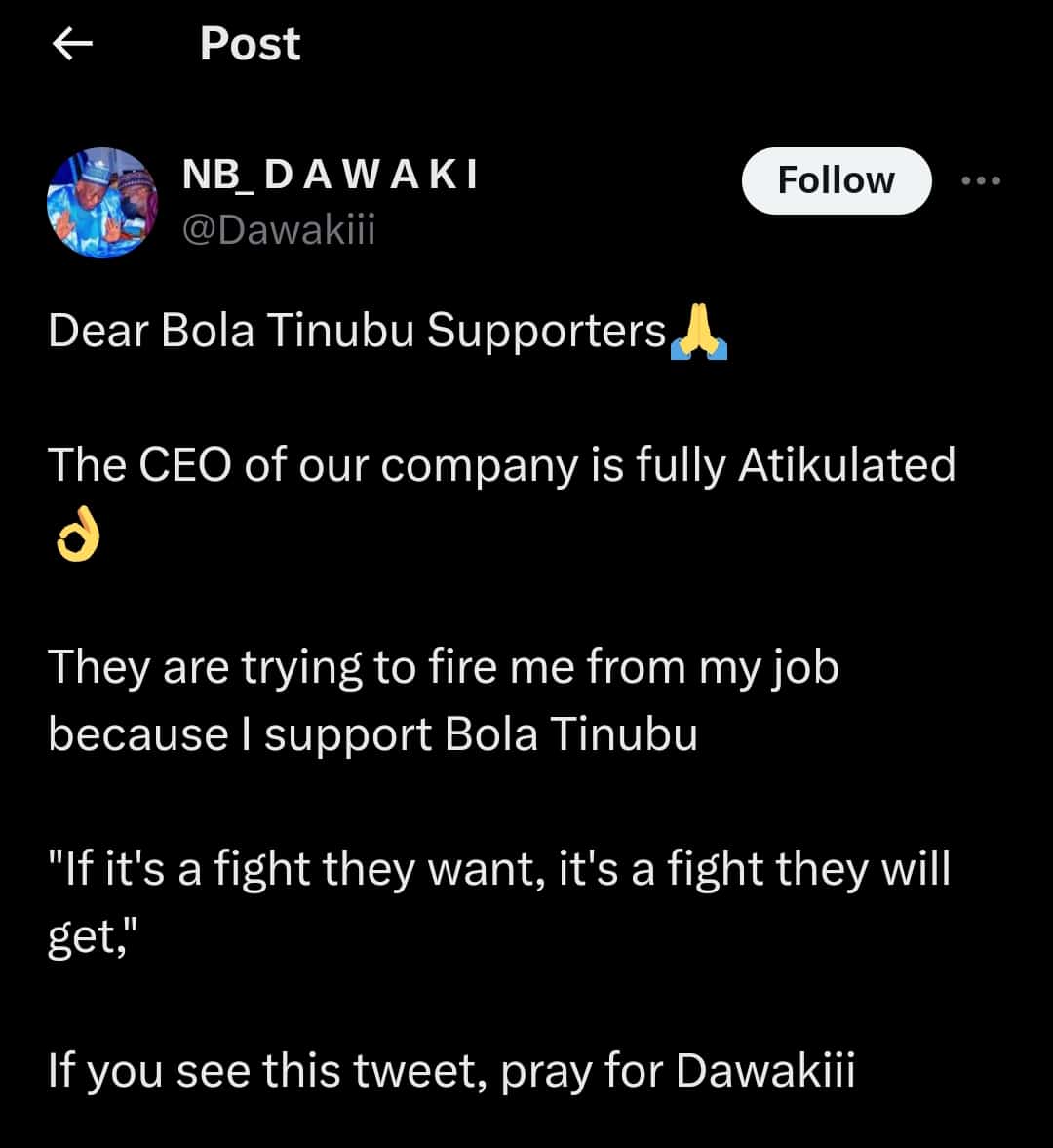The height and width of the screenshot is (1148, 1053).
Task: Open the @Dawakiii profile handle
Action: pos(279,230)
